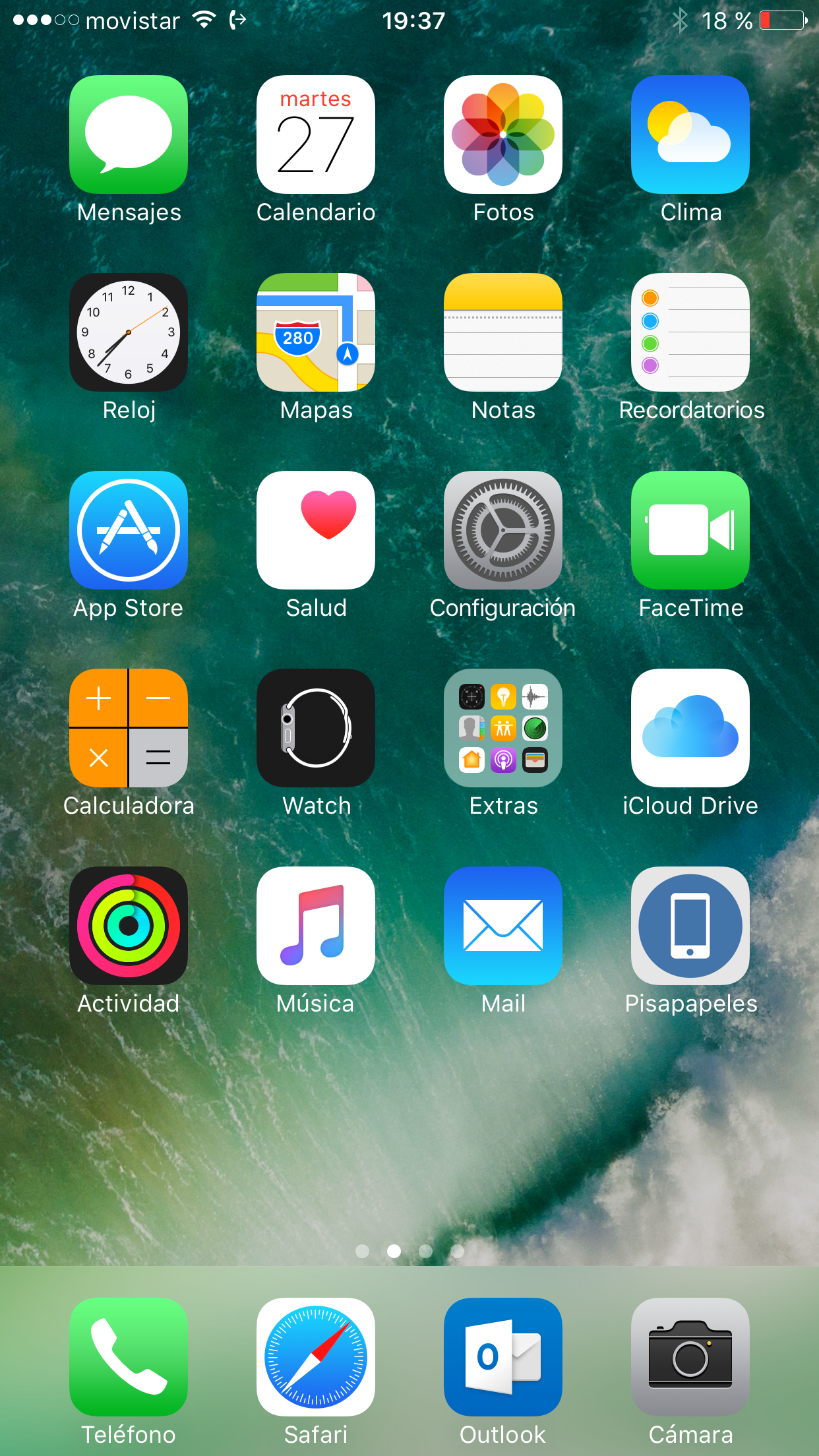Open the Cámara app
The width and height of the screenshot is (819, 1456).
coord(690,1357)
